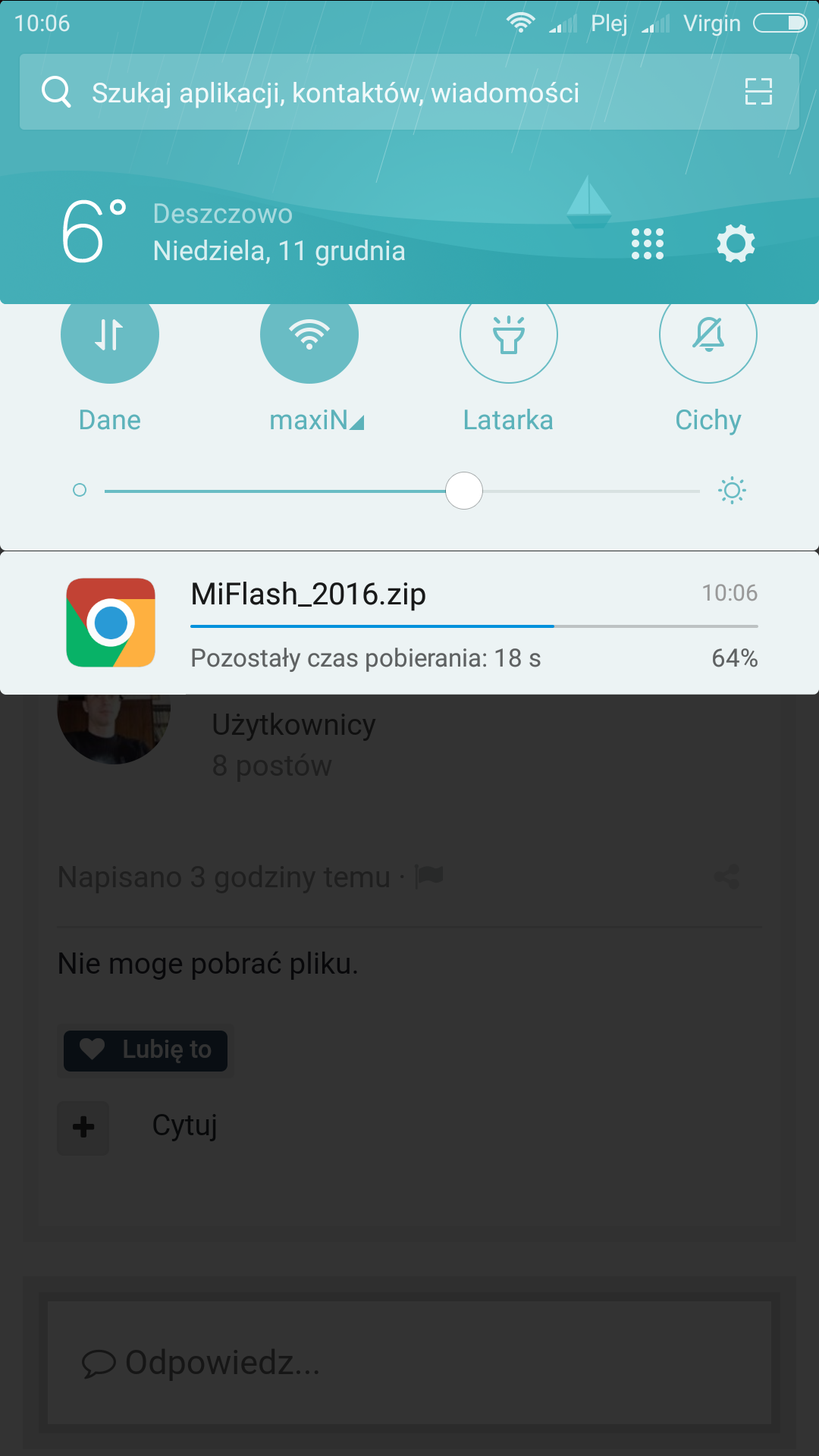The width and height of the screenshot is (819, 1456).
Task: Set brightness using the slider
Action: pyautogui.click(x=464, y=491)
